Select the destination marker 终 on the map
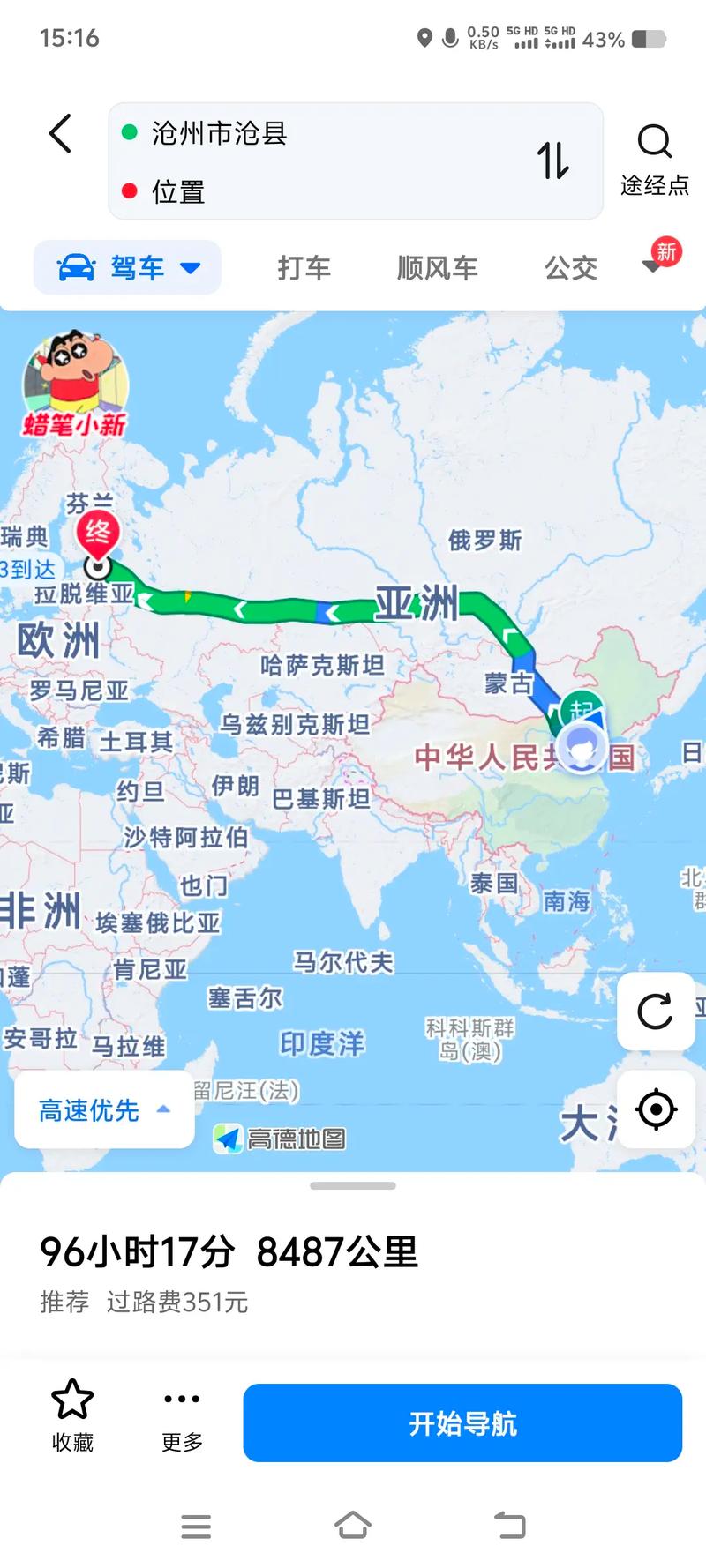 click(x=100, y=534)
